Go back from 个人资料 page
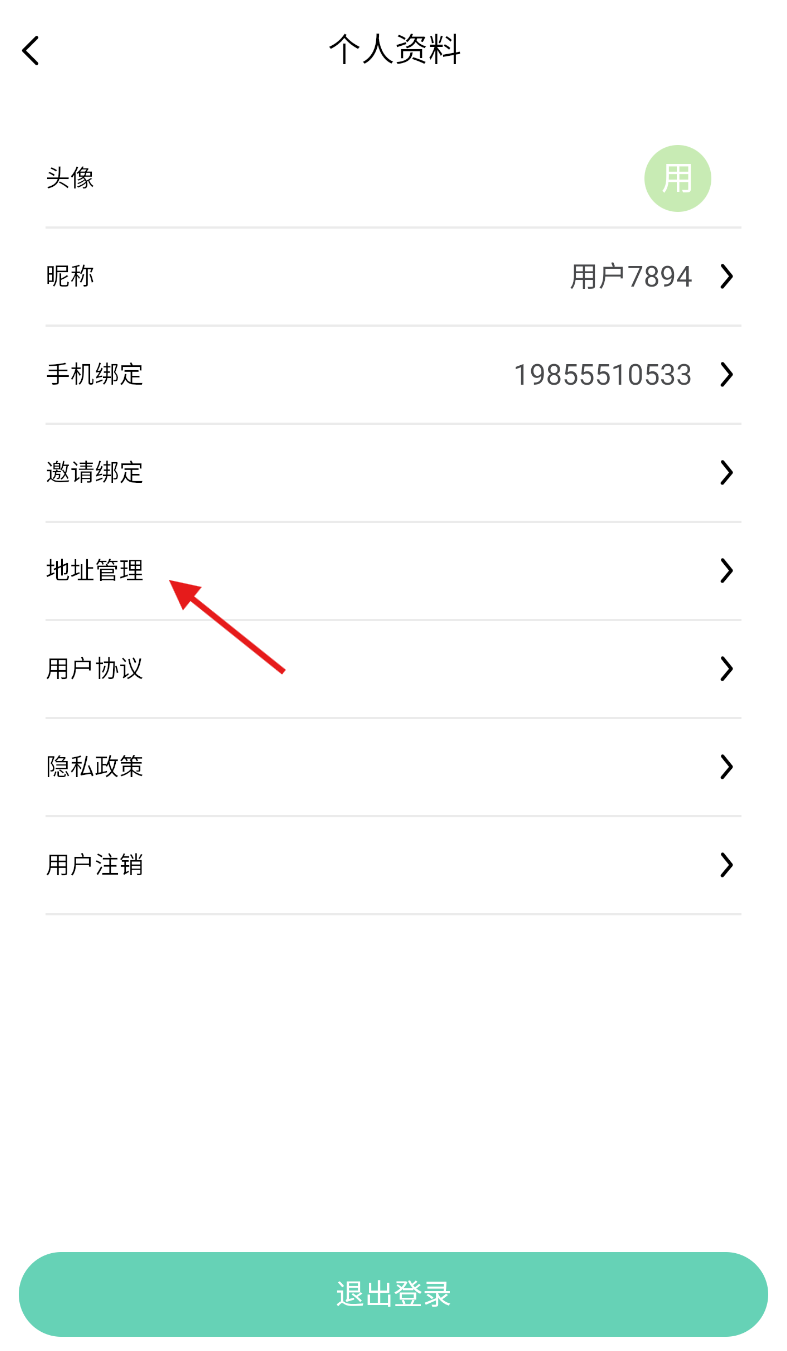 pyautogui.click(x=31, y=50)
